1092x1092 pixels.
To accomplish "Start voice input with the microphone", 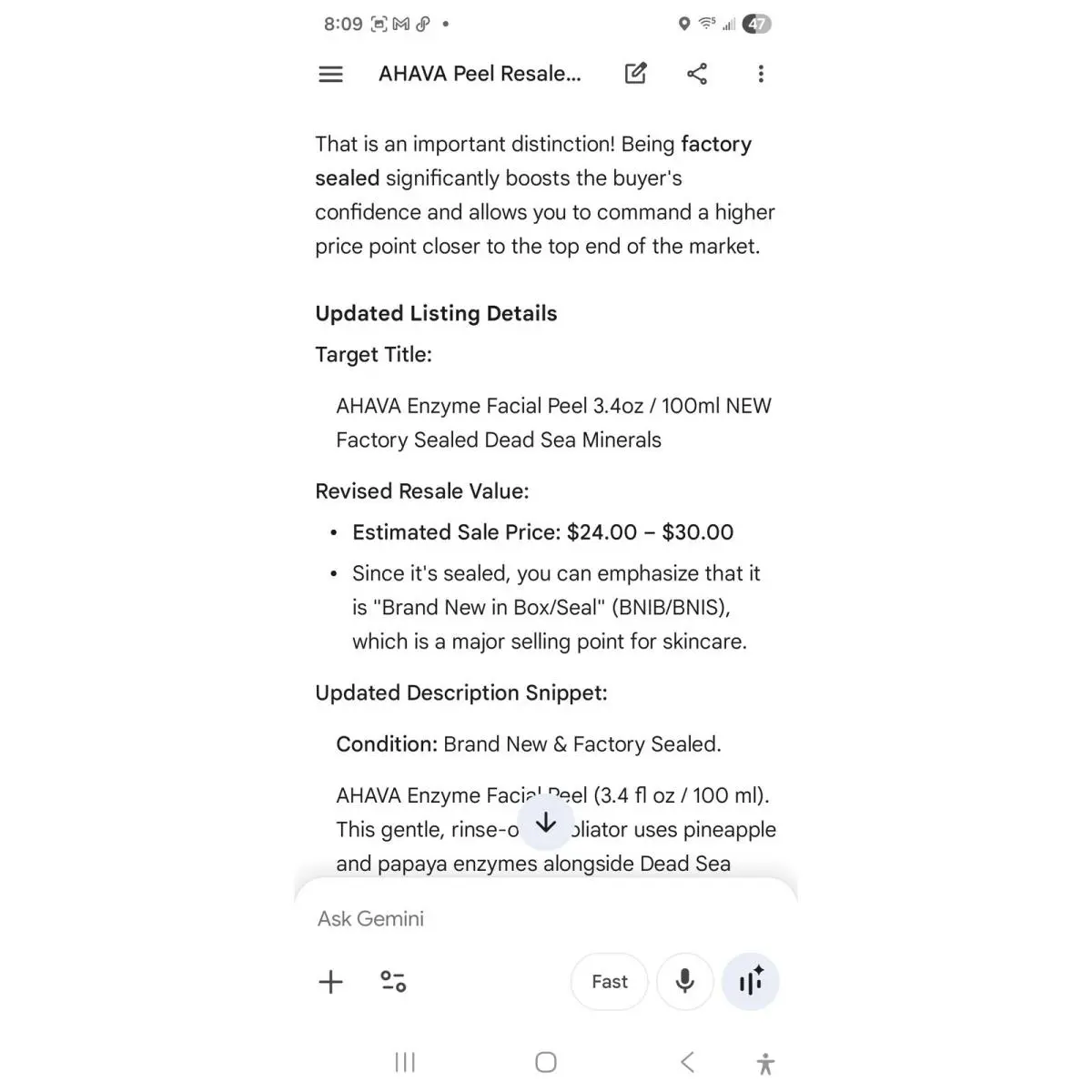I will (x=684, y=982).
